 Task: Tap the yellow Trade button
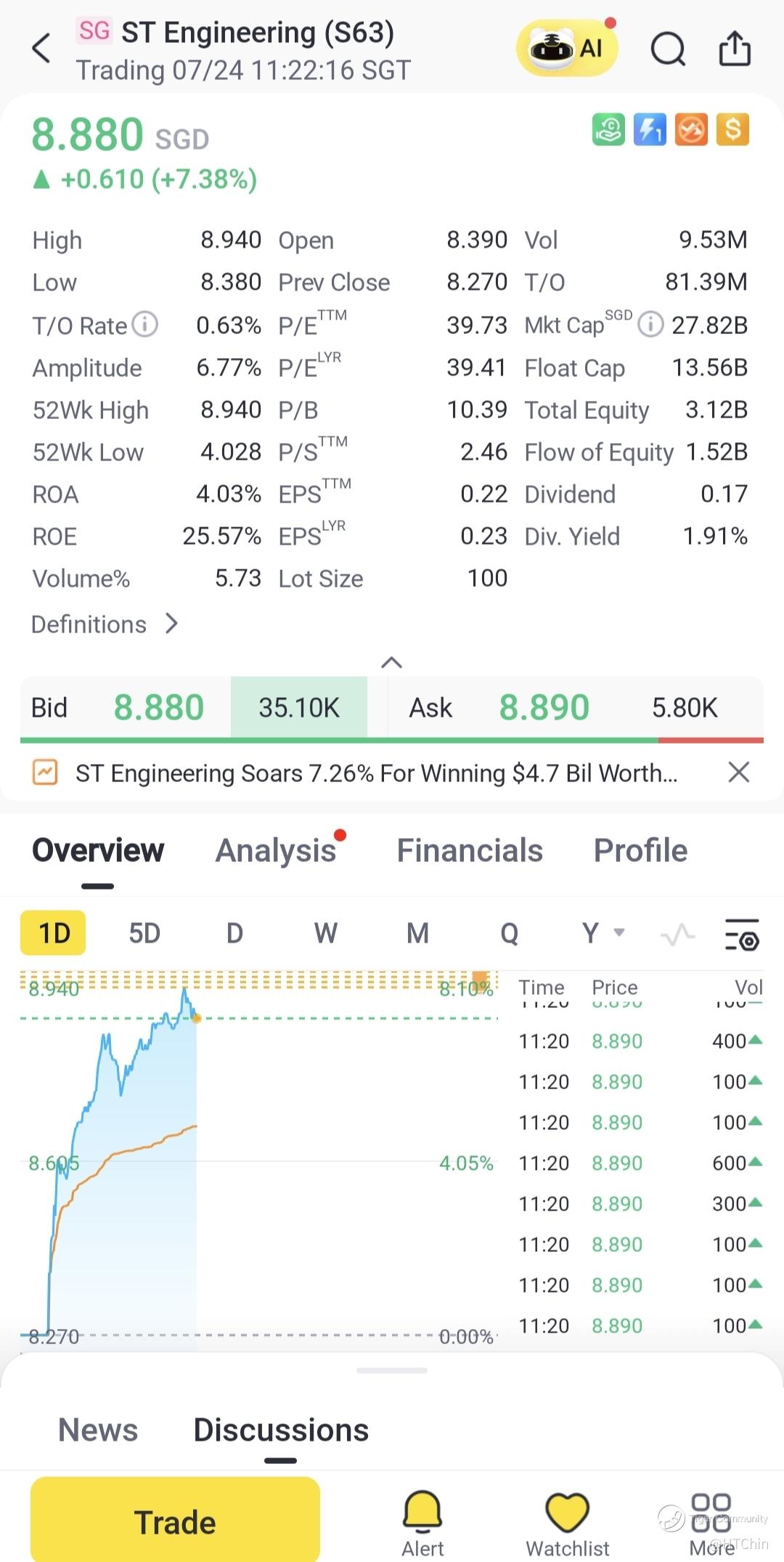point(175,1521)
